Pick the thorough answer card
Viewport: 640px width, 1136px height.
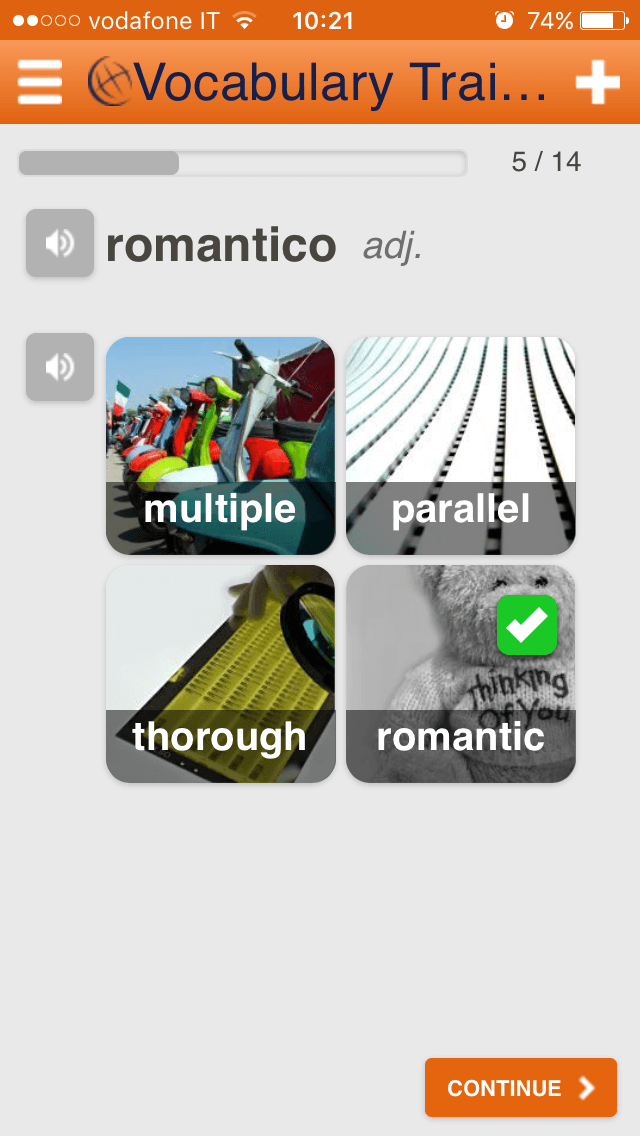[220, 674]
